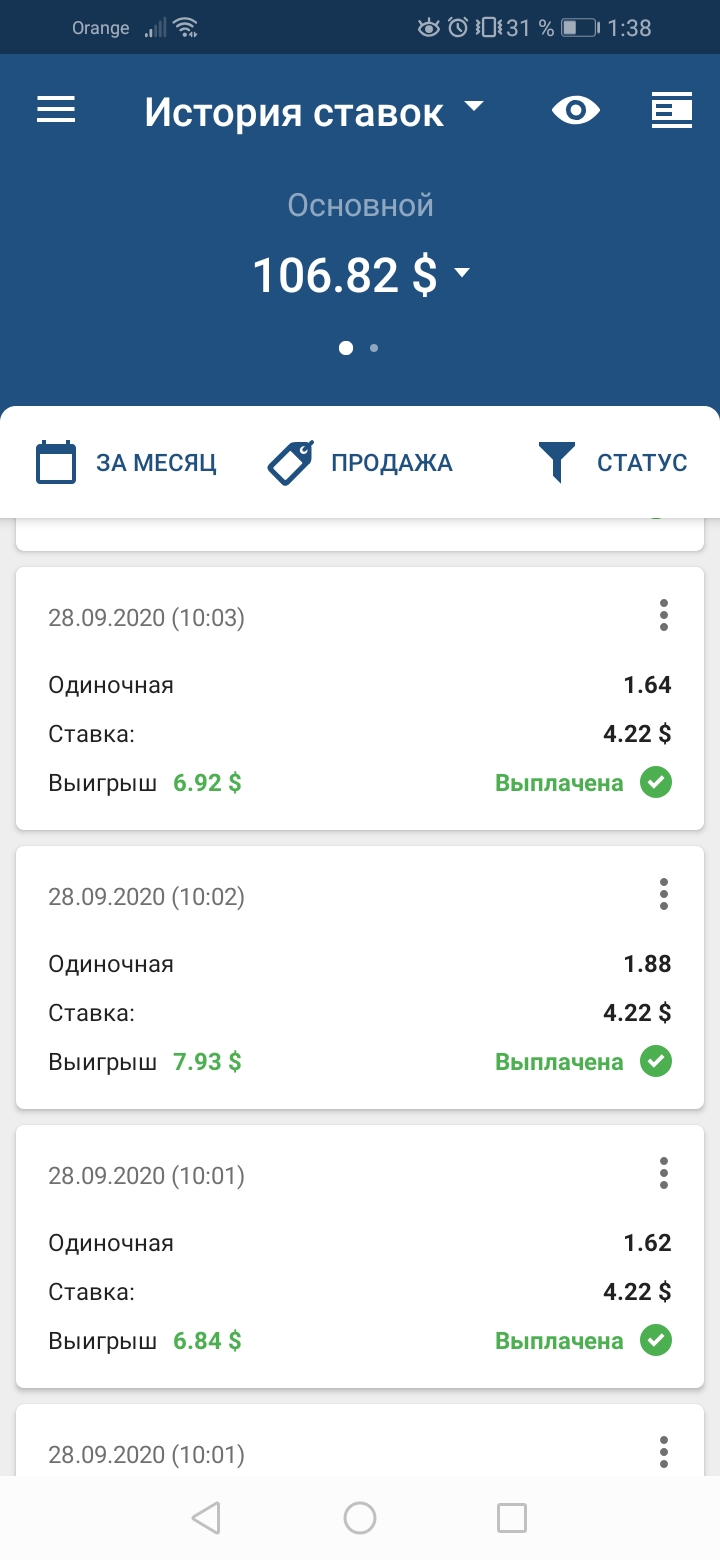Open options for the bet won 6.84 $
The image size is (720, 1560).
pyautogui.click(x=663, y=1173)
